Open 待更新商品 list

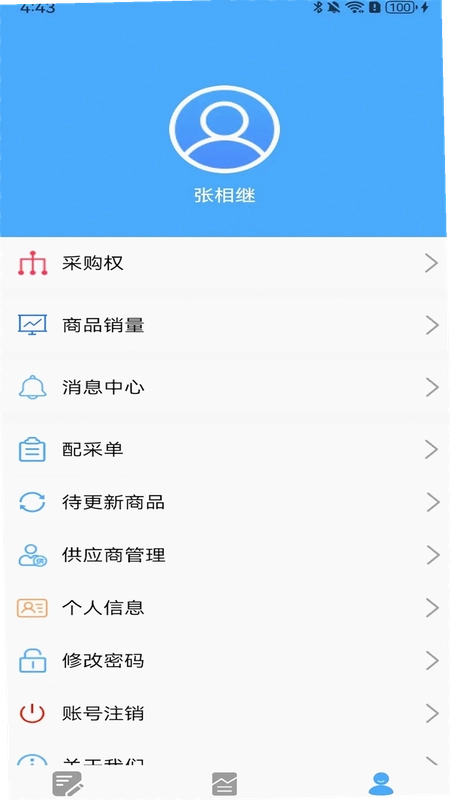(x=224, y=503)
